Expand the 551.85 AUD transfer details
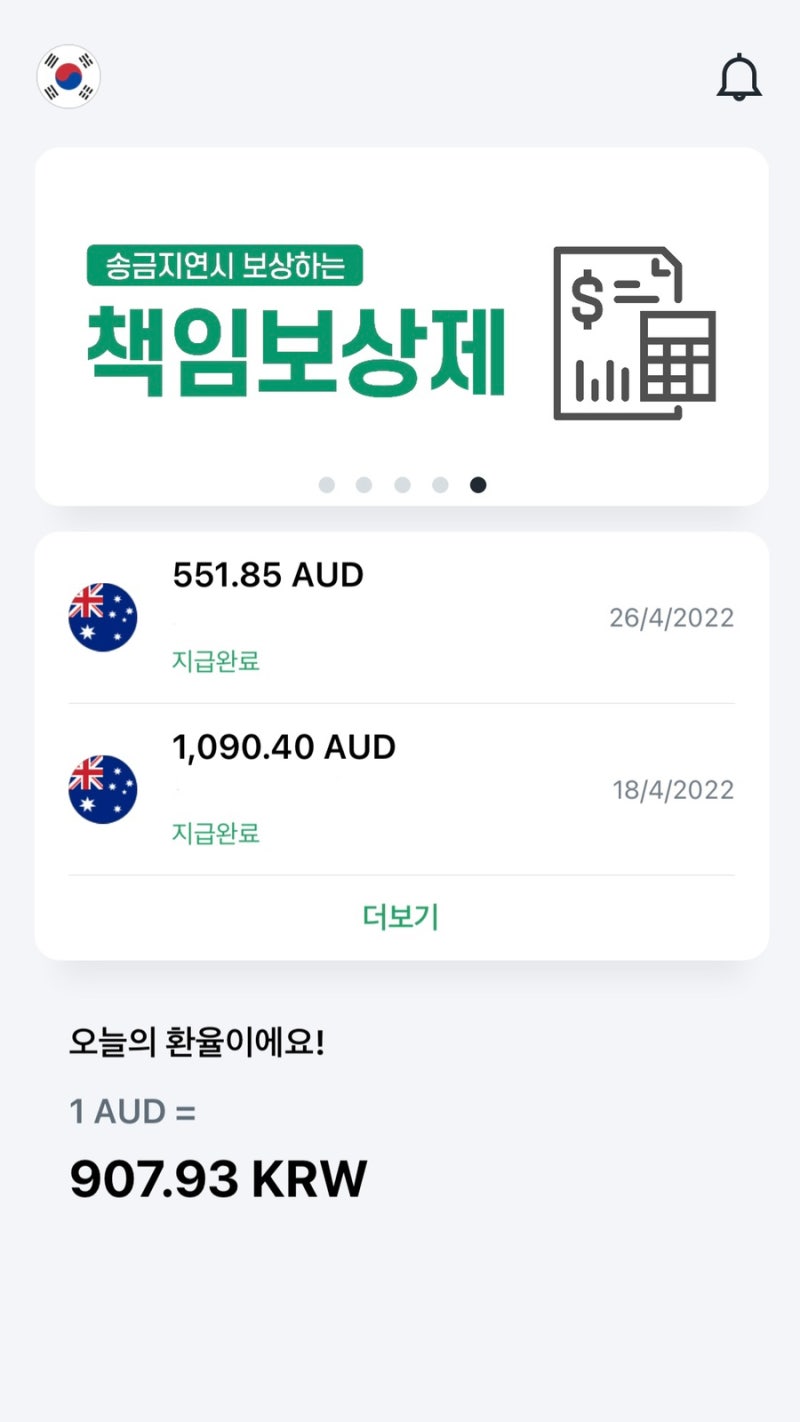Image resolution: width=800 pixels, height=1422 pixels. coord(400,610)
